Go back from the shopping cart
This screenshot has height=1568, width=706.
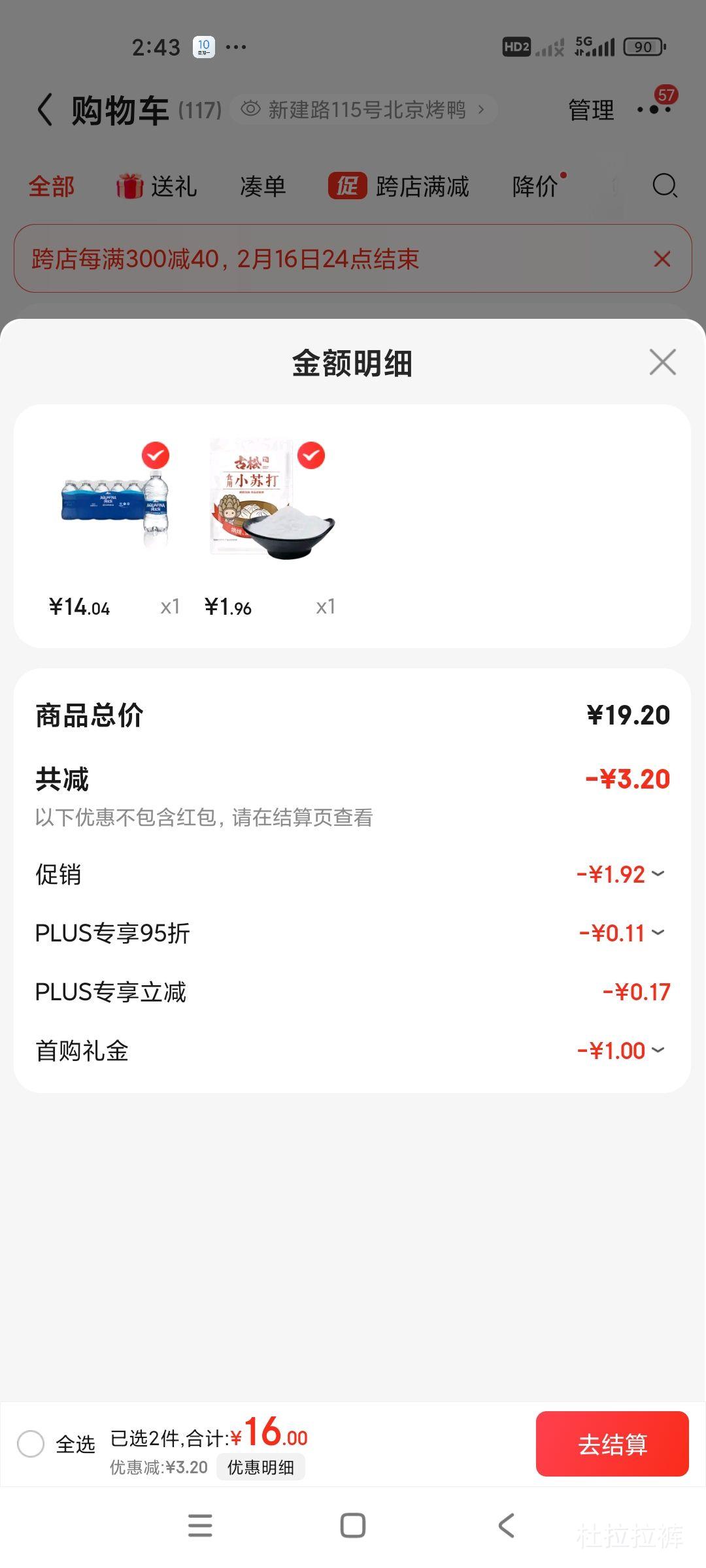point(45,109)
